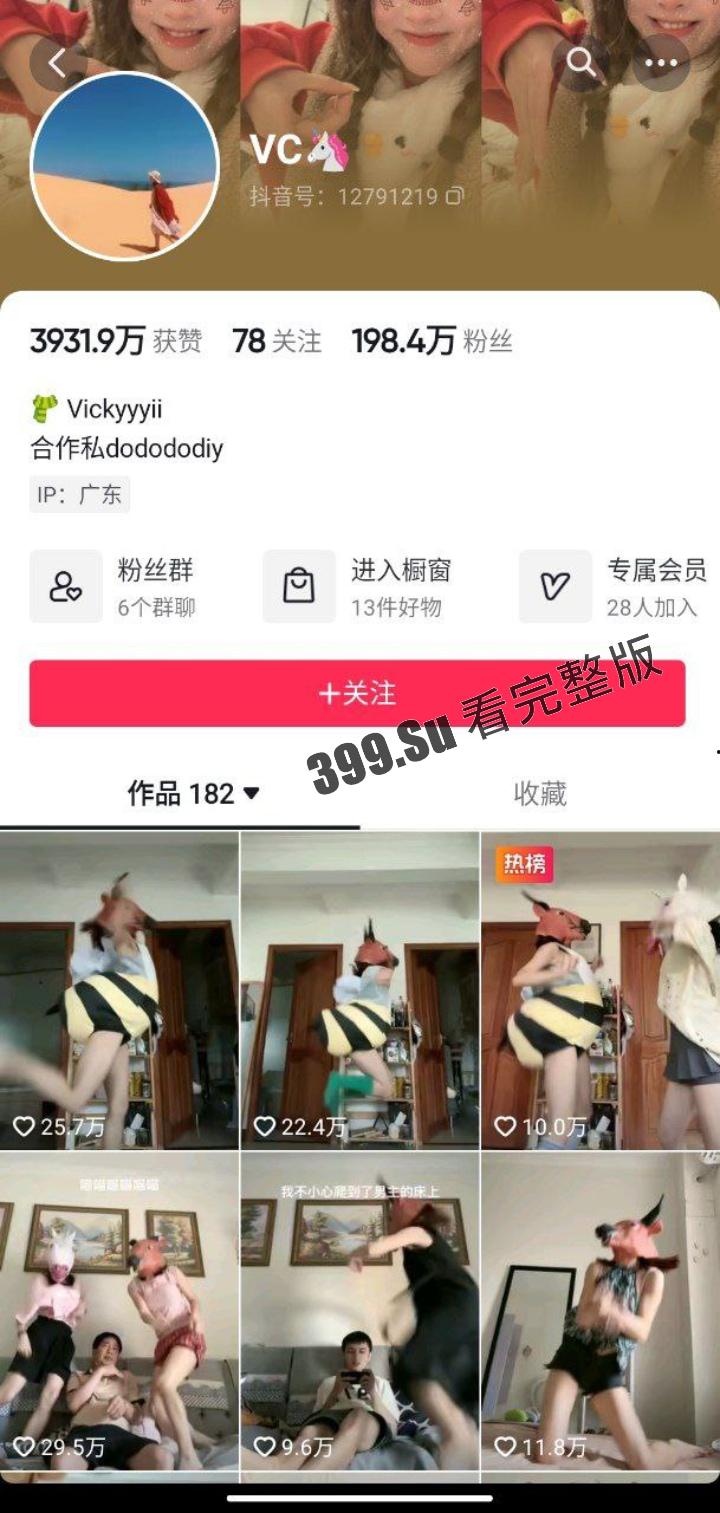Open the 198.4万 粉丝 followers list

[432, 342]
